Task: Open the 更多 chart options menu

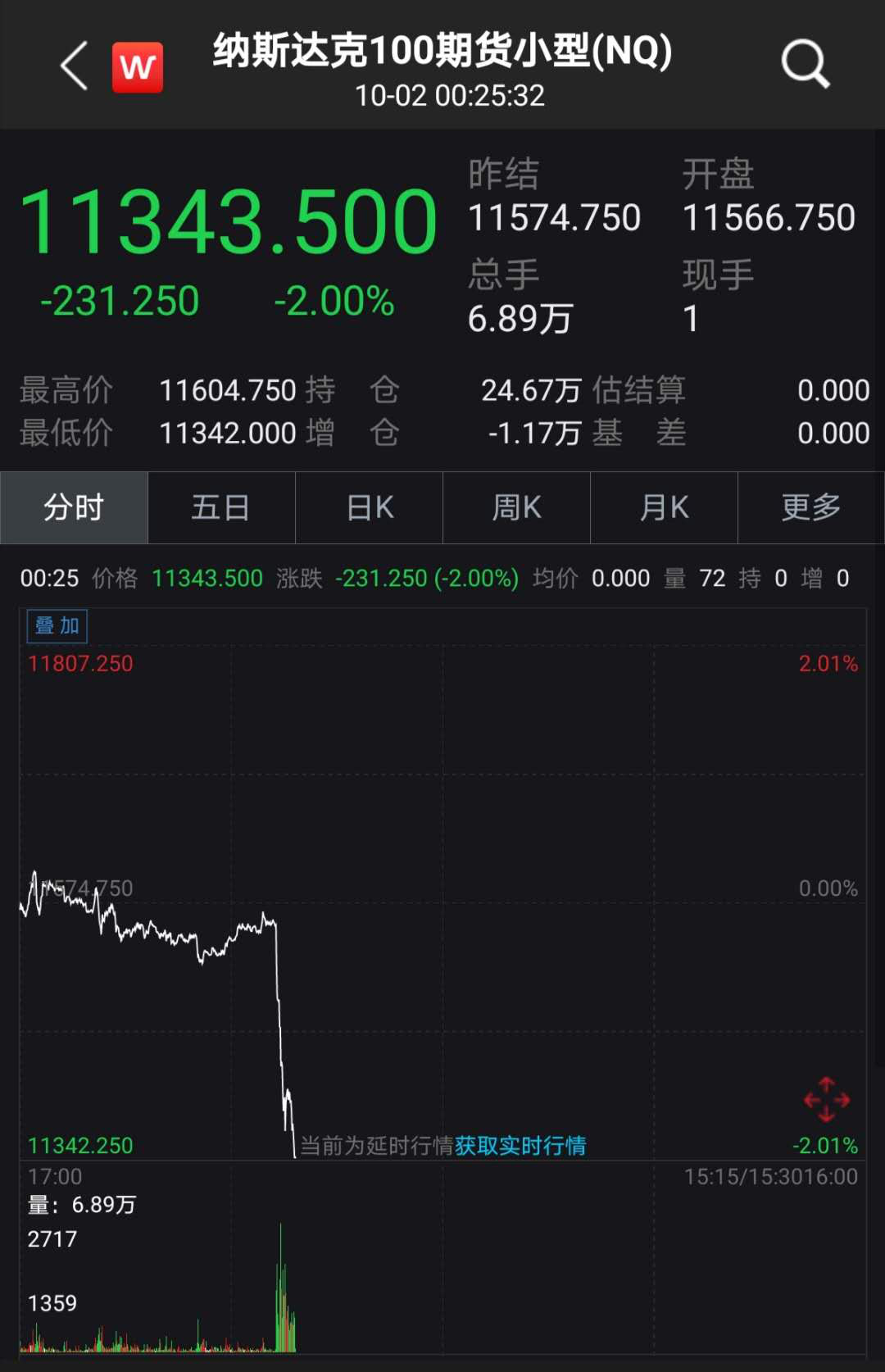Action: click(811, 507)
